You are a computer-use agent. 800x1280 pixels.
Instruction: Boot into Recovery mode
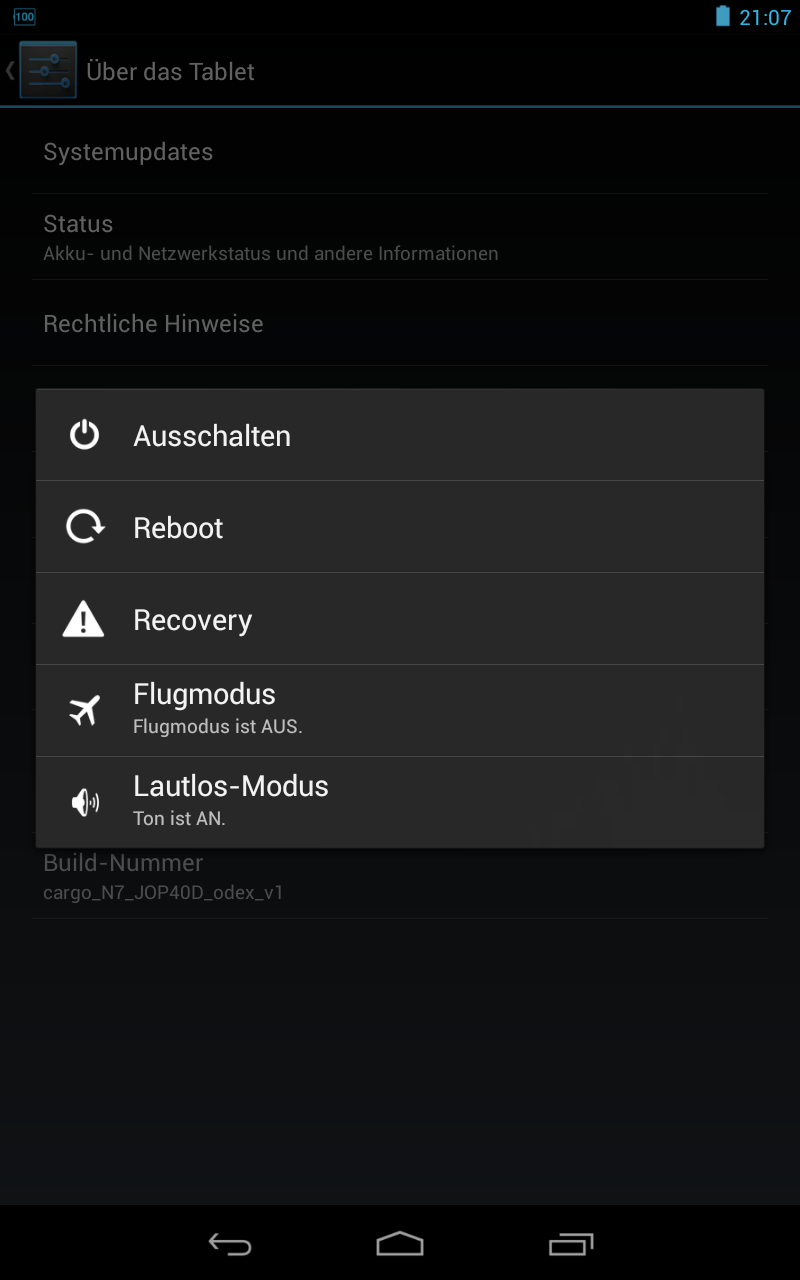[x=400, y=619]
